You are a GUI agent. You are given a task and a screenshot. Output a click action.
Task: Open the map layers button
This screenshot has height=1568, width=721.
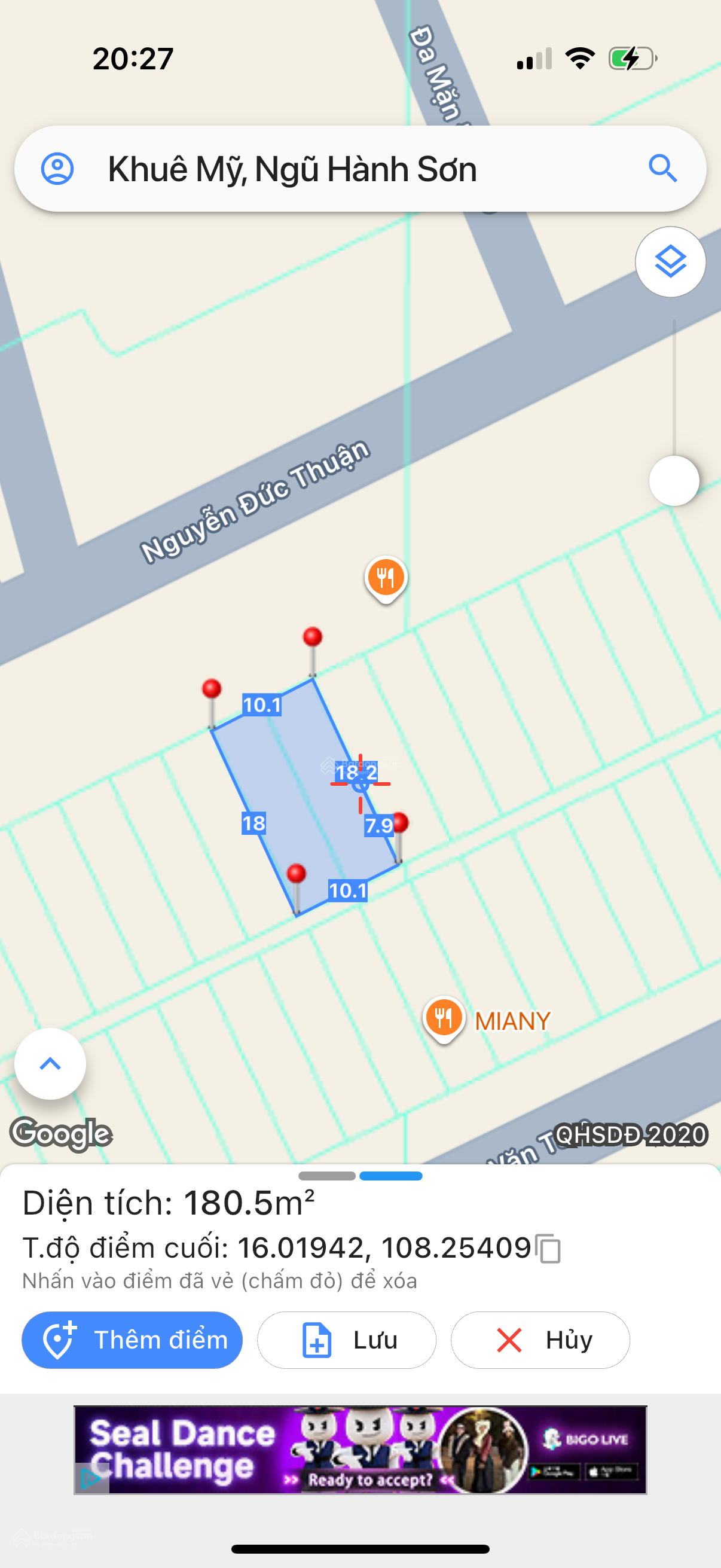[671, 262]
